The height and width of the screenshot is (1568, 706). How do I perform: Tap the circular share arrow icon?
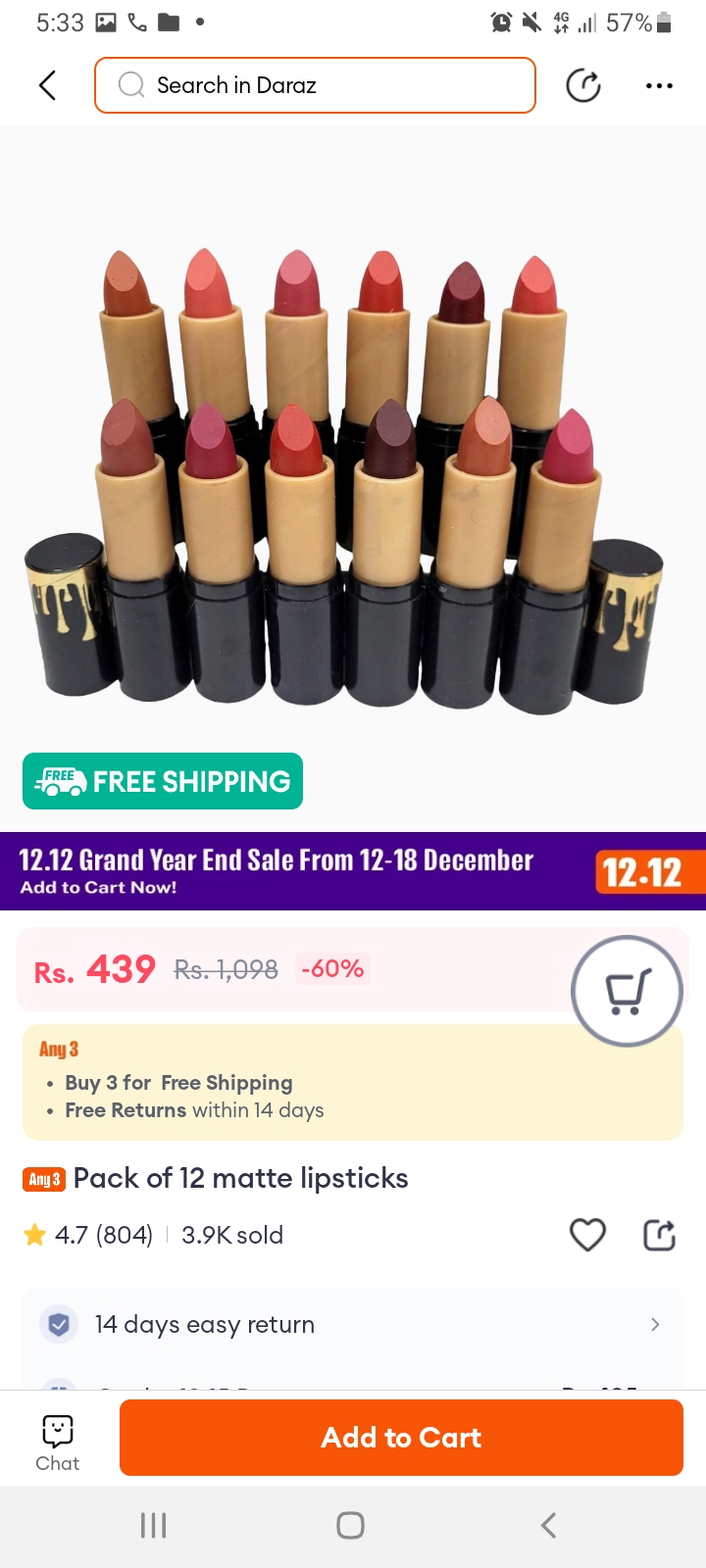[583, 85]
